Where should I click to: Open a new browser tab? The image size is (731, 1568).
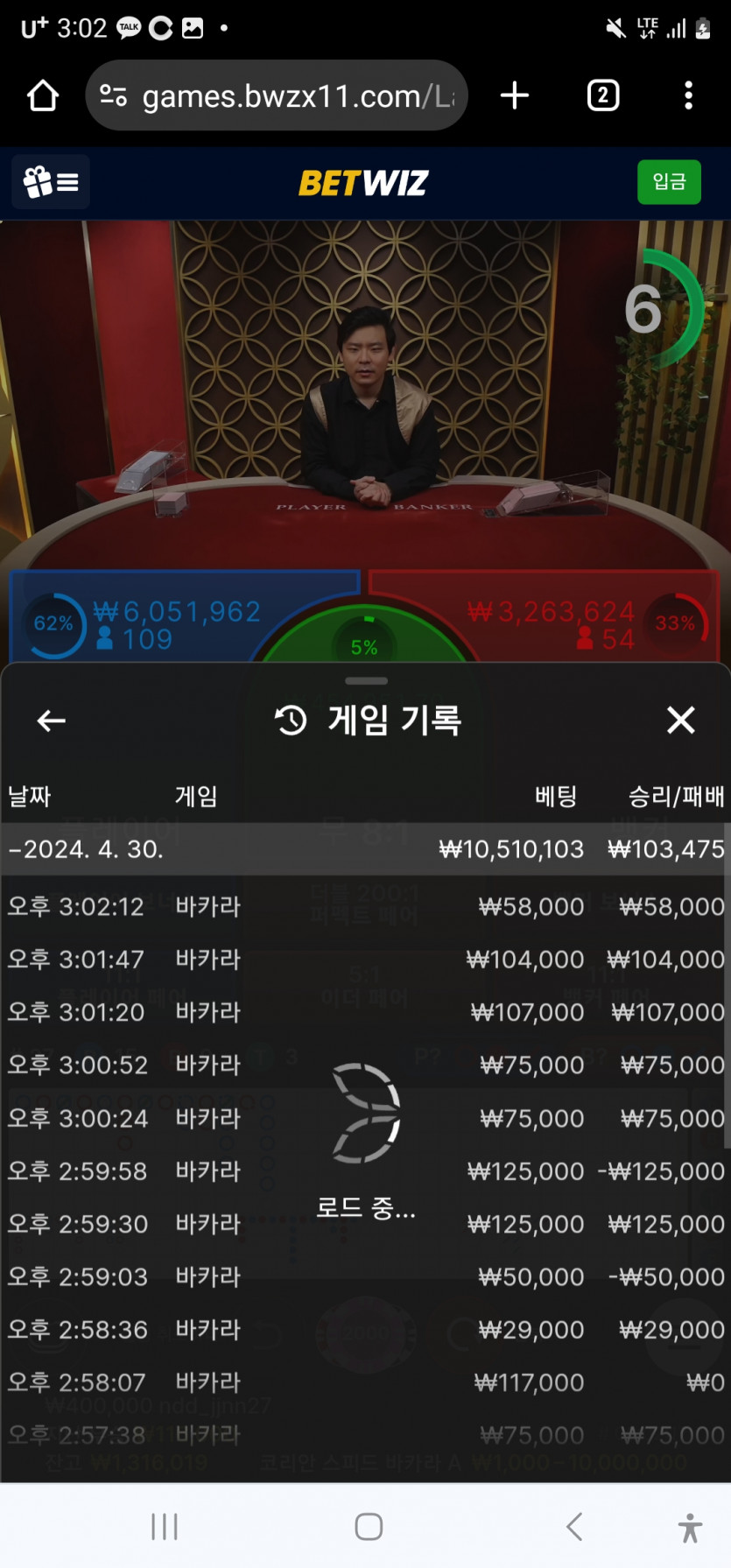(x=515, y=95)
